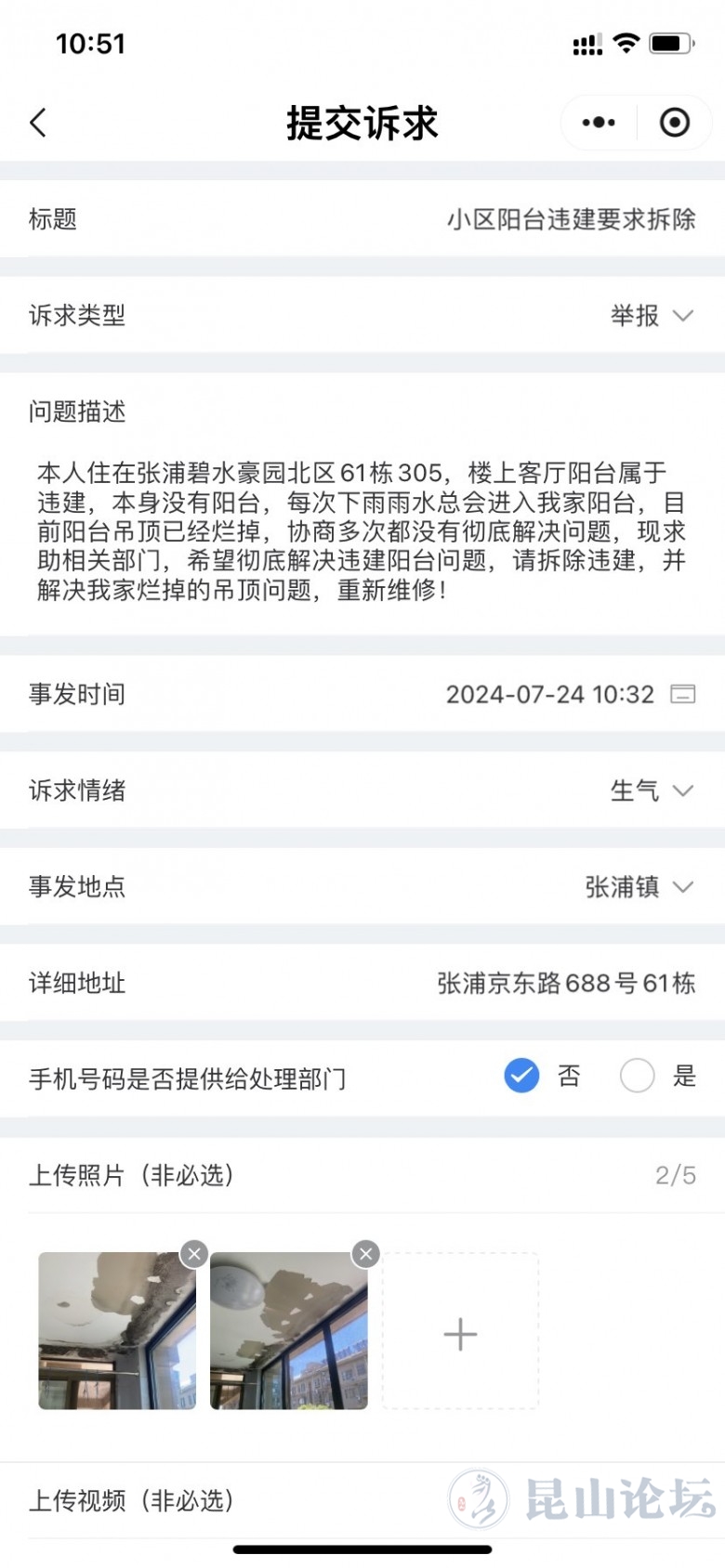The height and width of the screenshot is (1568, 725).
Task: Select 否 for sharing phone number
Action: point(522,1076)
